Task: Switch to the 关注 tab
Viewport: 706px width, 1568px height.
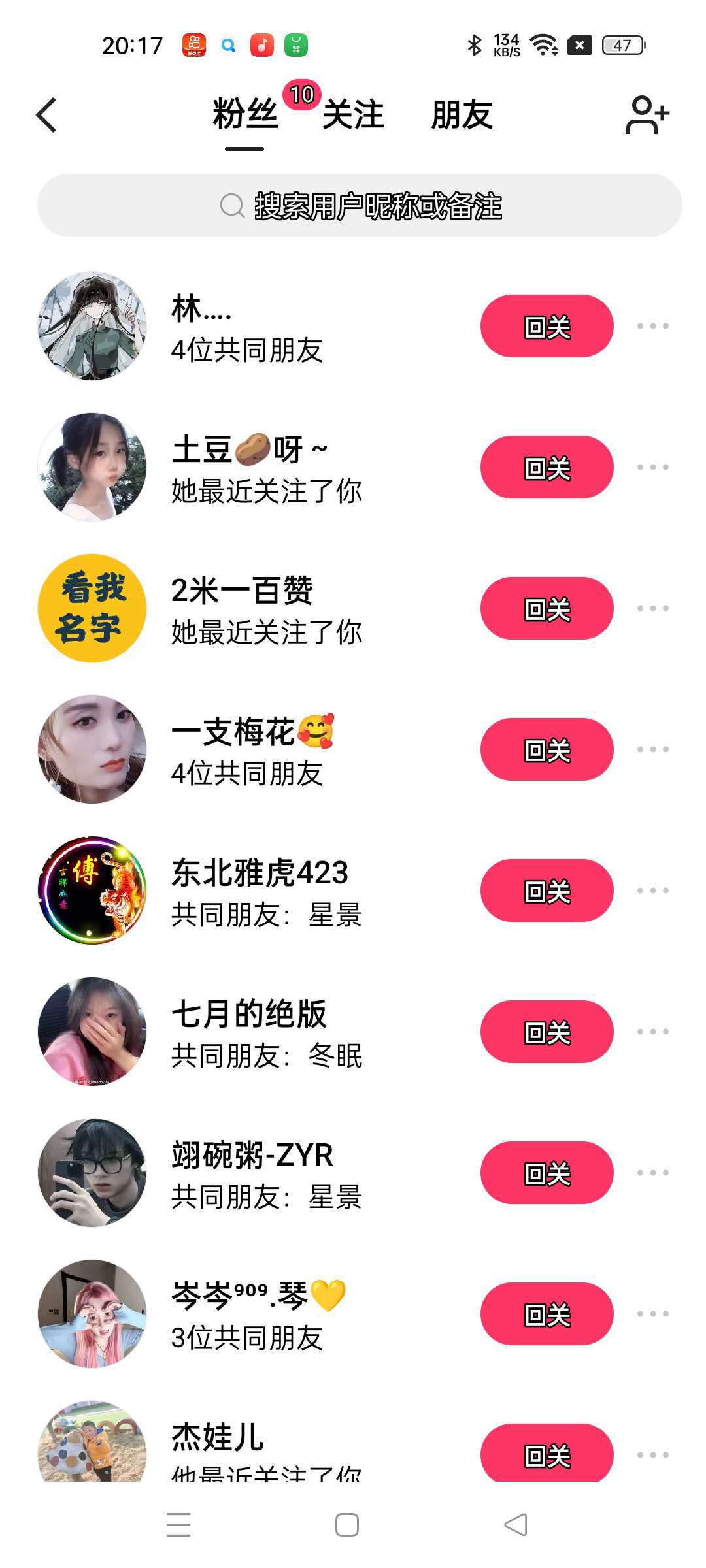Action: coord(353,115)
